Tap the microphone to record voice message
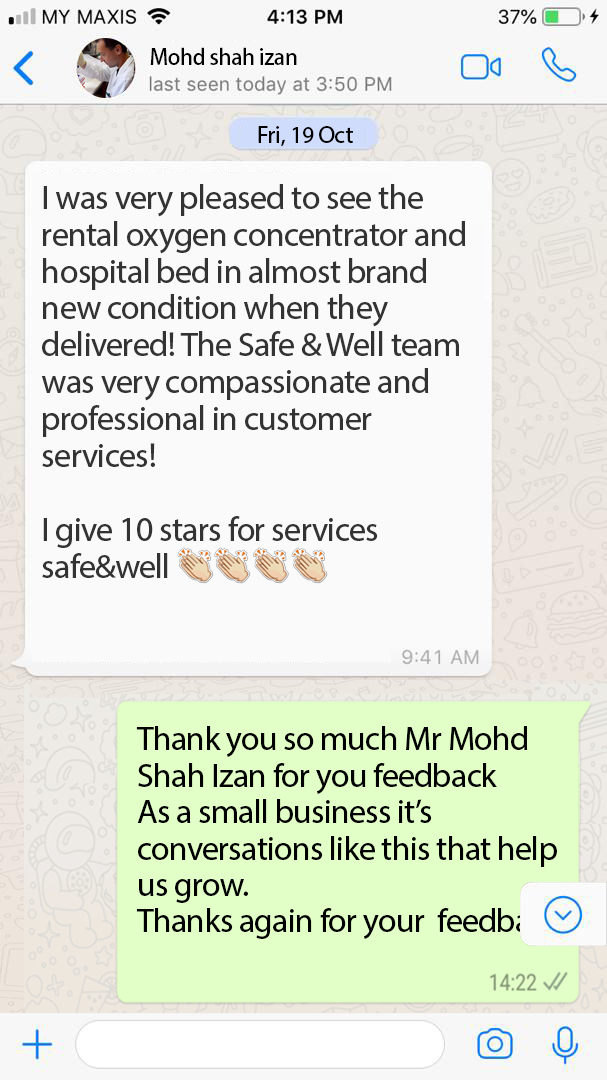Screen dimensions: 607x1080 [x=564, y=1045]
